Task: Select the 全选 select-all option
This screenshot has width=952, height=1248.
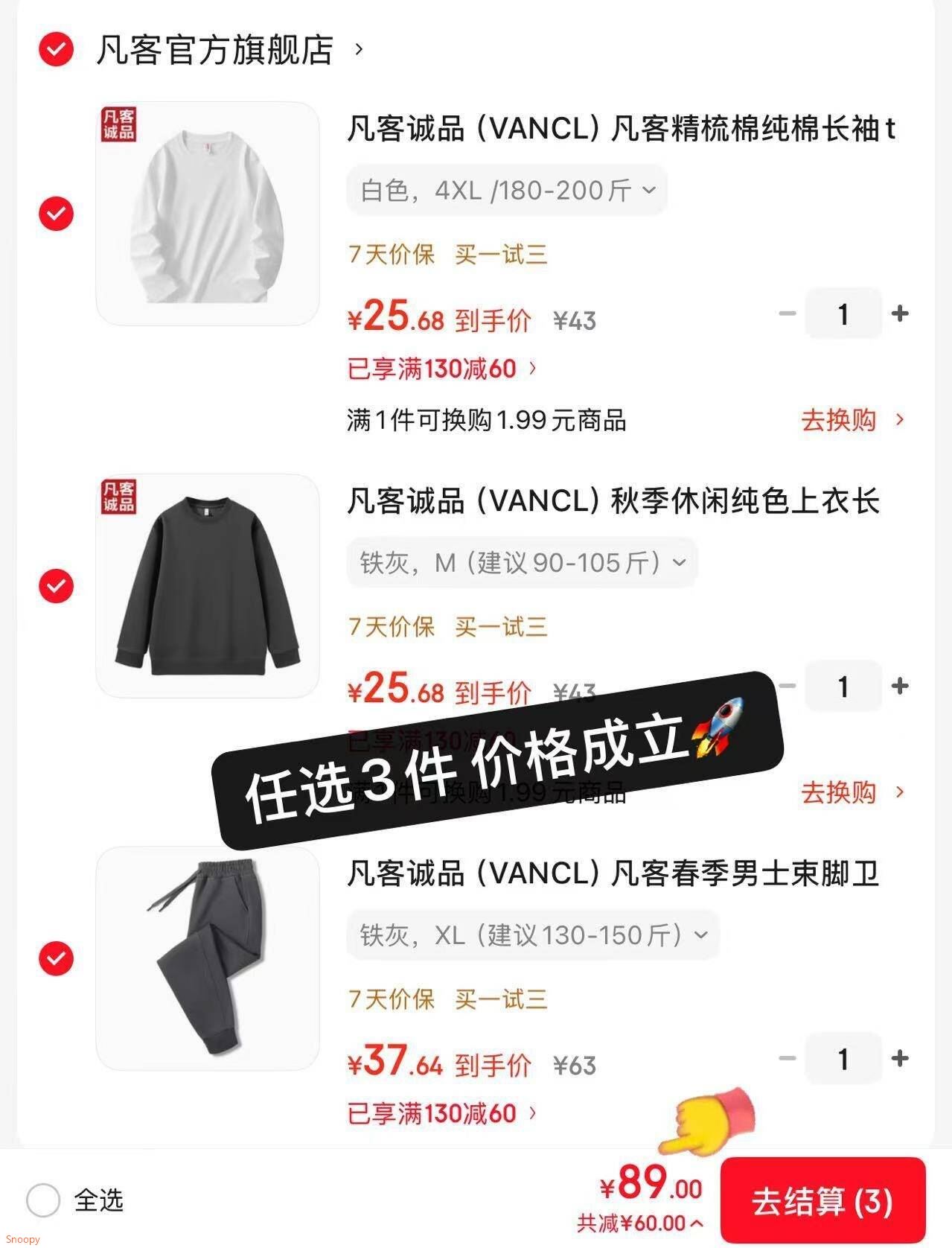Action: (43, 1198)
